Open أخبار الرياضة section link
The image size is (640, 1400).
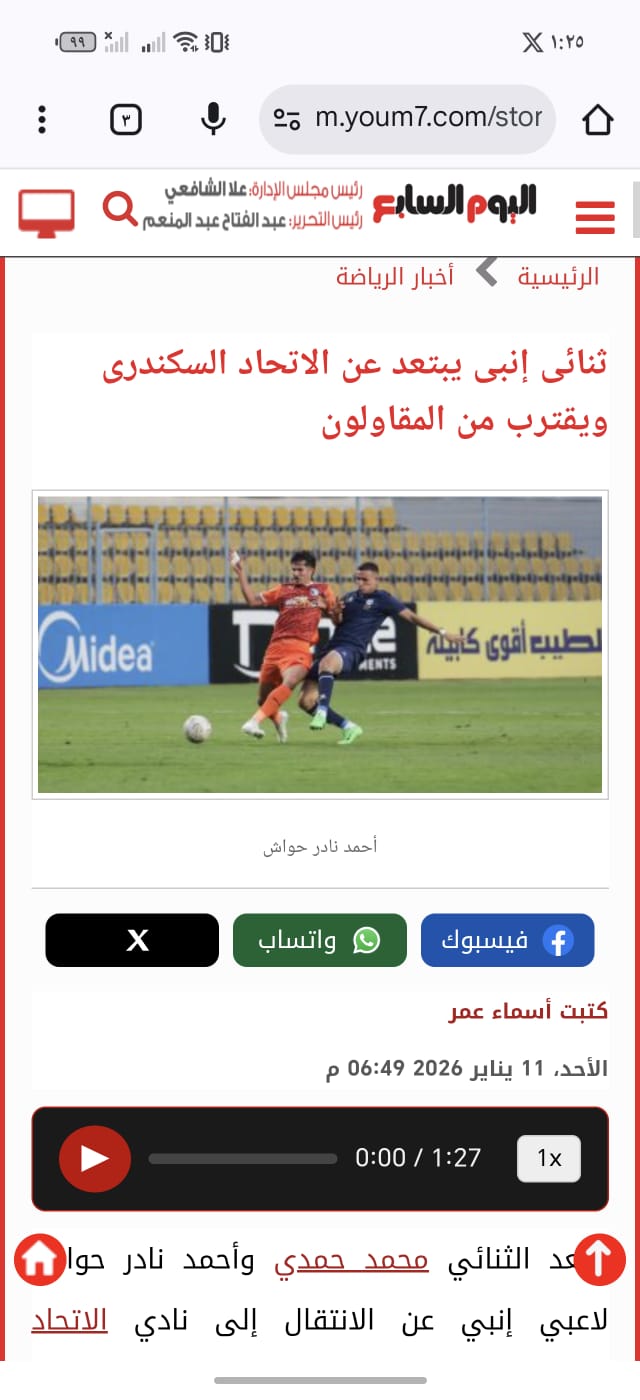pos(395,277)
